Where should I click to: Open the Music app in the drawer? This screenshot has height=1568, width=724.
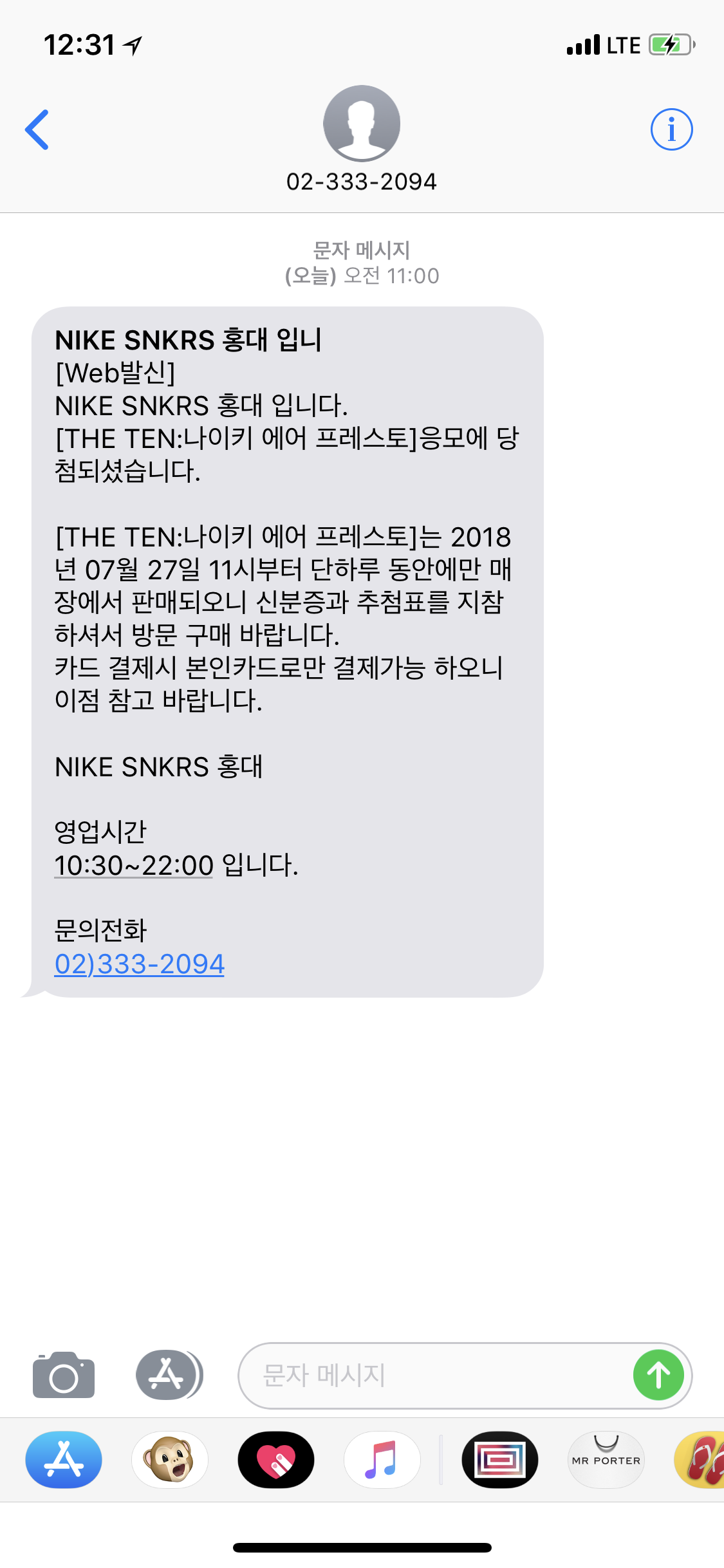(x=382, y=1460)
